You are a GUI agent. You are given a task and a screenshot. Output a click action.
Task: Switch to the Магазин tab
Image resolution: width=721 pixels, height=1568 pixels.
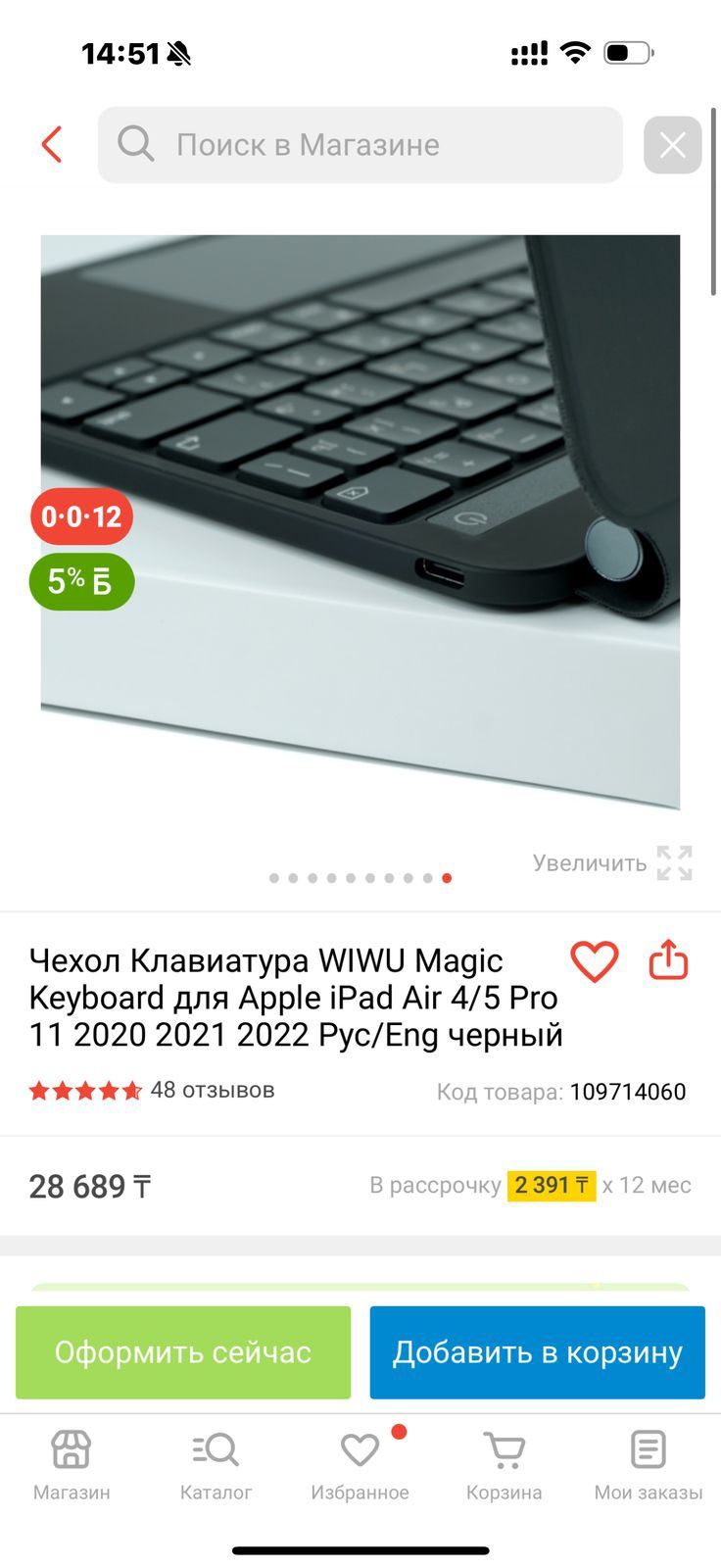(x=72, y=1465)
